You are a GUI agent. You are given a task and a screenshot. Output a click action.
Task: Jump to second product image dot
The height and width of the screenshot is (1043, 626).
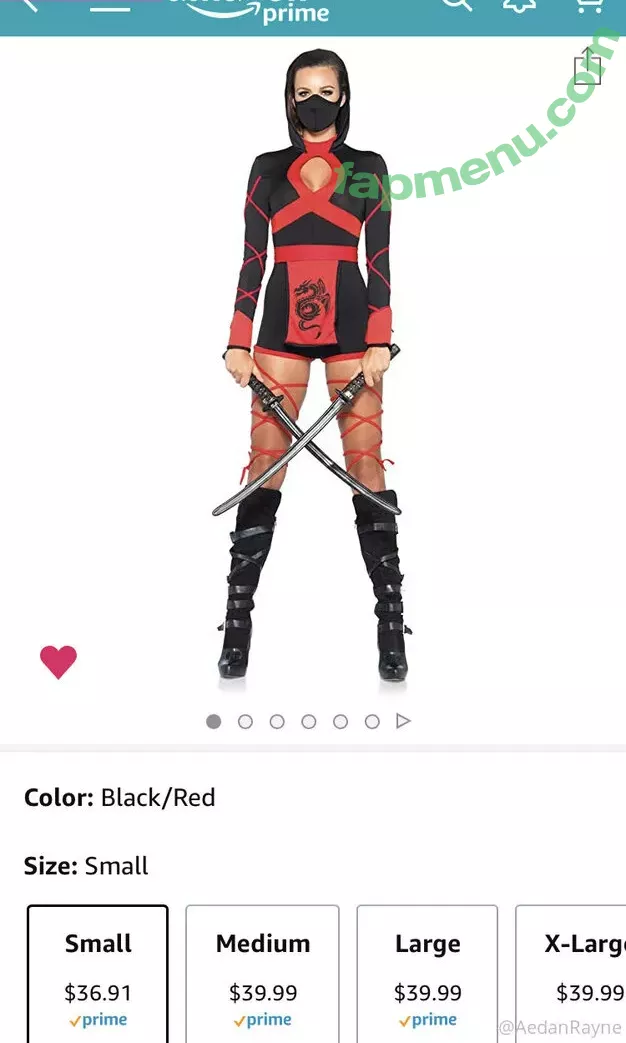pyautogui.click(x=245, y=721)
